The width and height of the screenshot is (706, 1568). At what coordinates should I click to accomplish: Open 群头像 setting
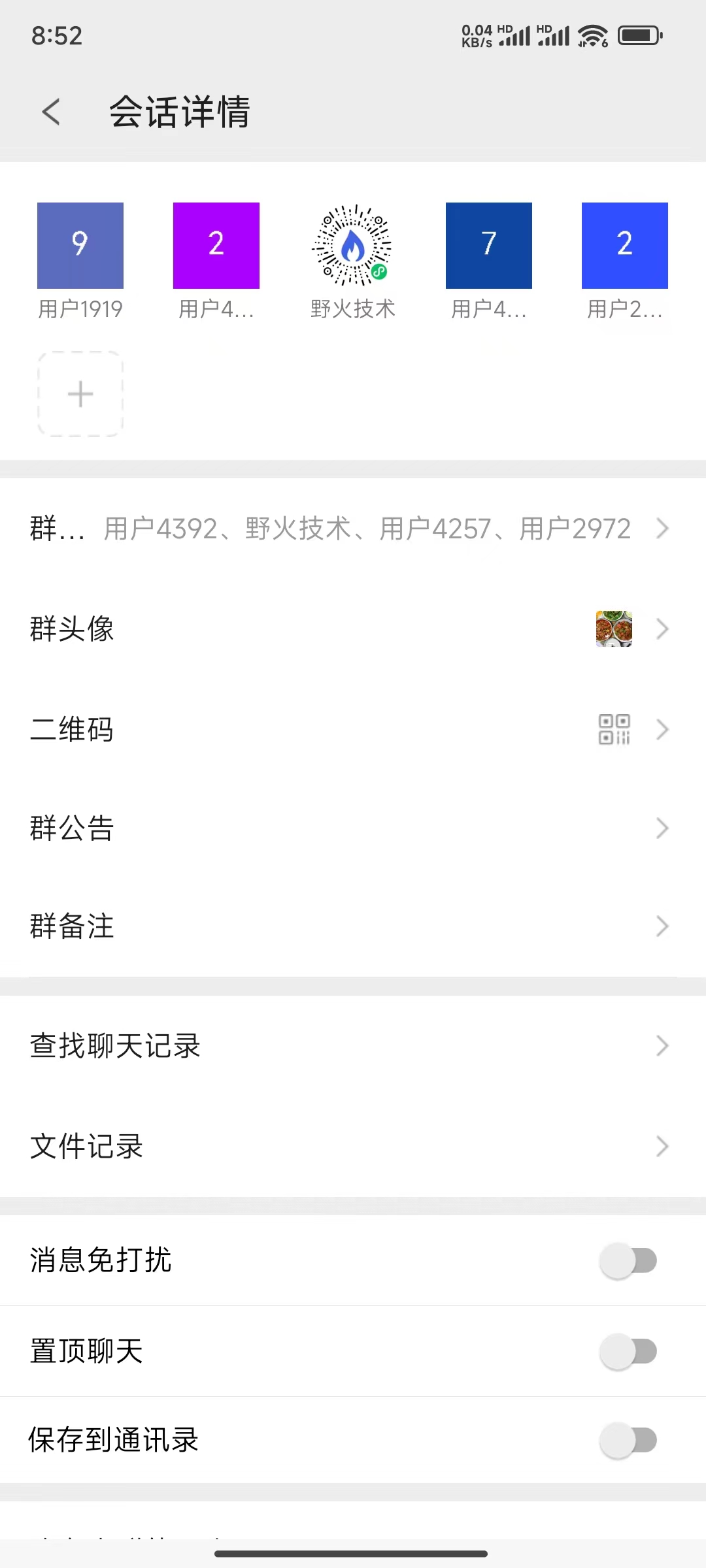tap(353, 629)
